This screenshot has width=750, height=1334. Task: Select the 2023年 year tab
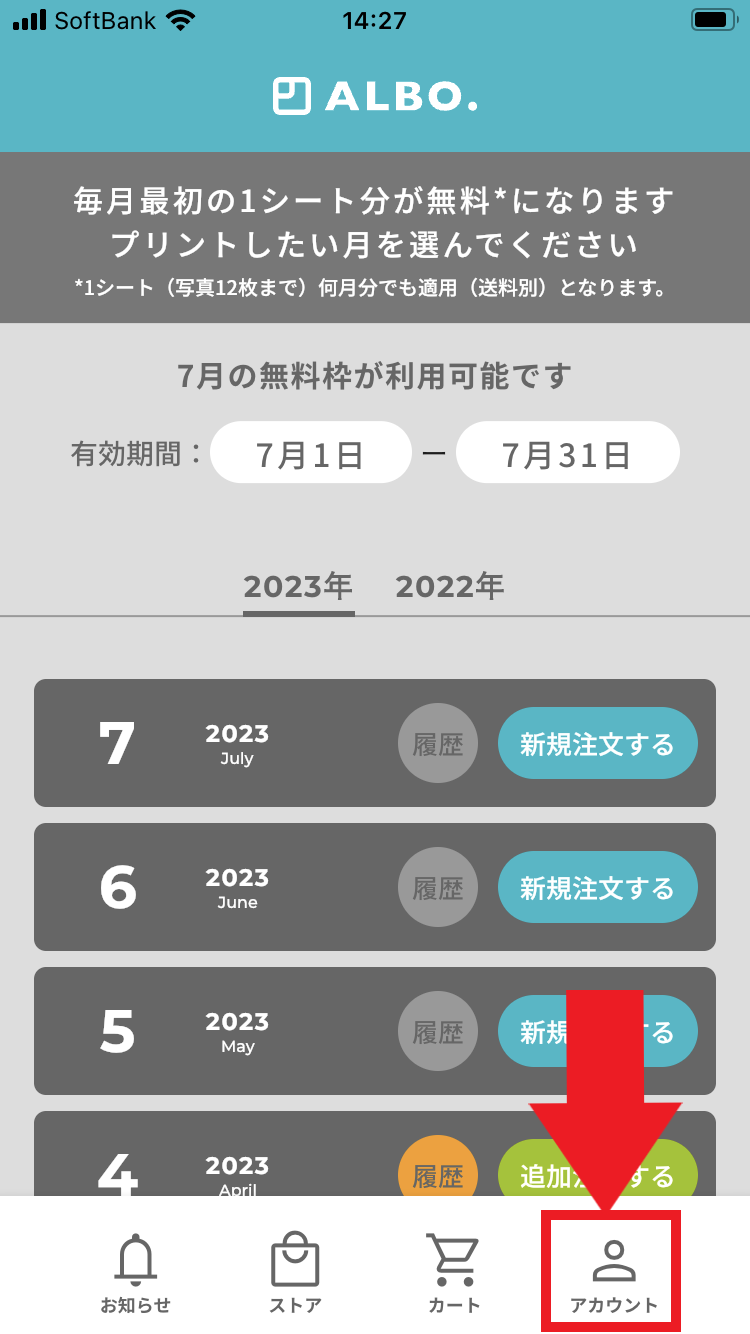[x=298, y=586]
